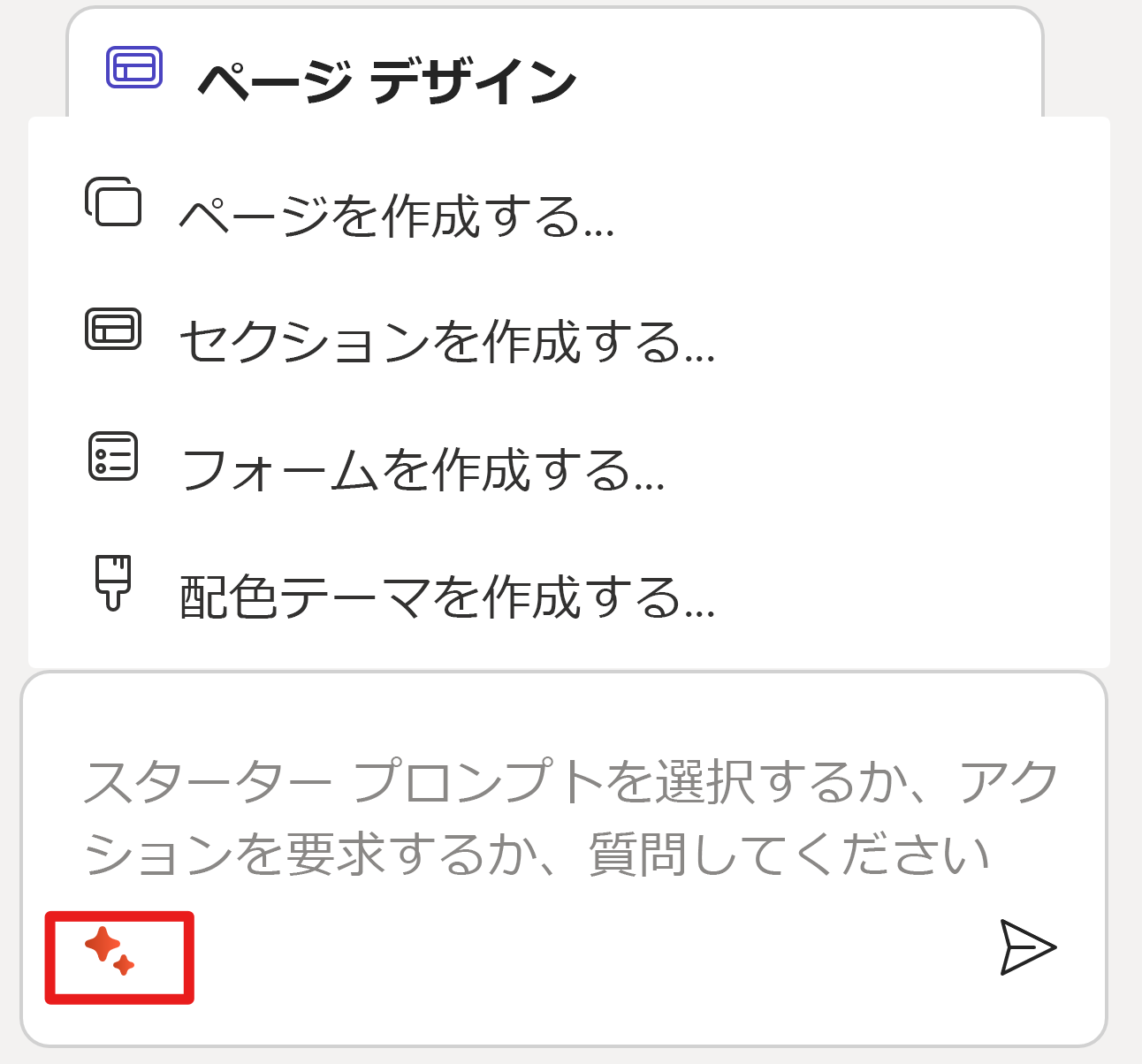Focus the prompt text input field
The height and width of the screenshot is (1064, 1142).
(566, 817)
